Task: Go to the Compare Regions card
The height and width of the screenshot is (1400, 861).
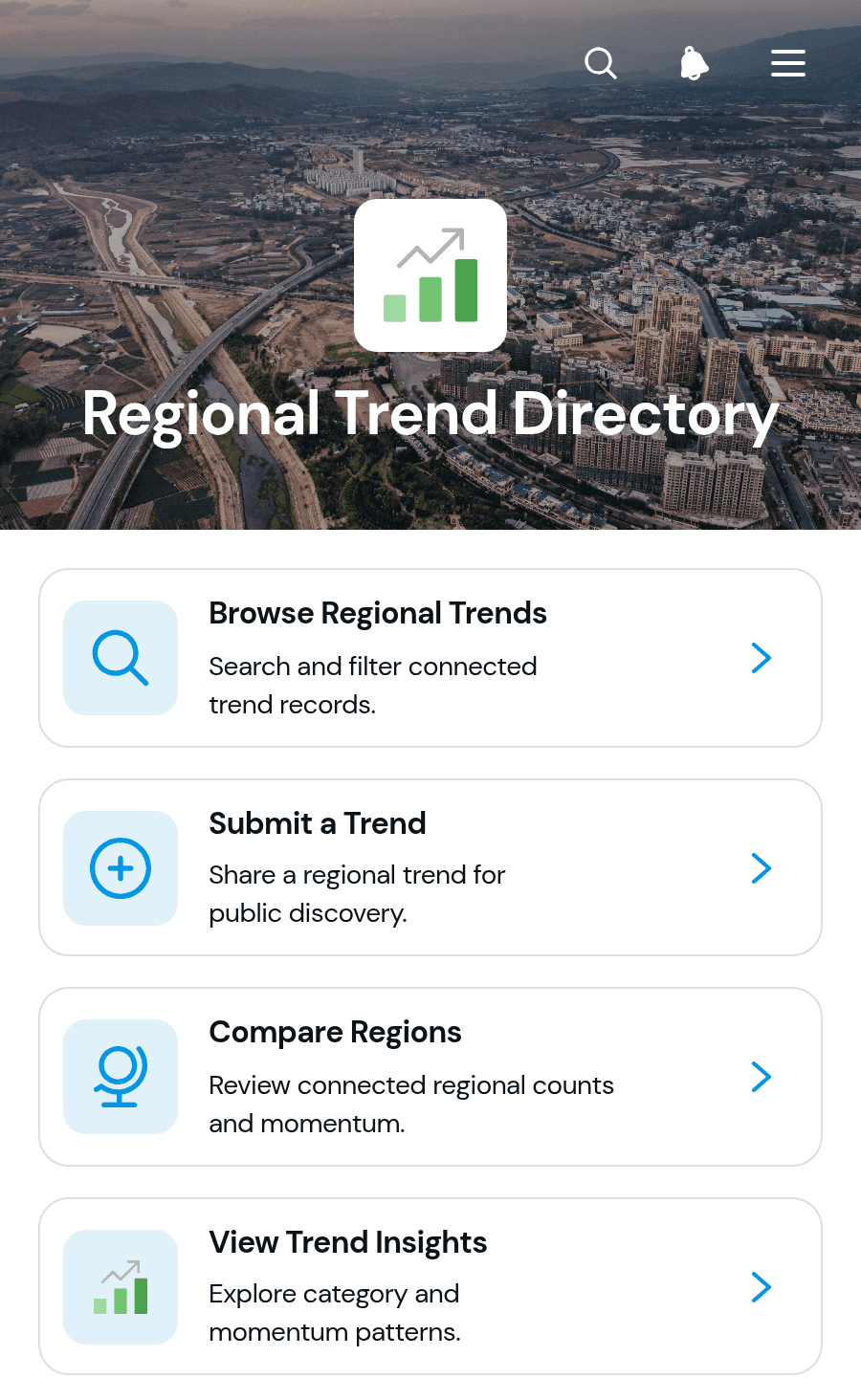Action: 430,1077
